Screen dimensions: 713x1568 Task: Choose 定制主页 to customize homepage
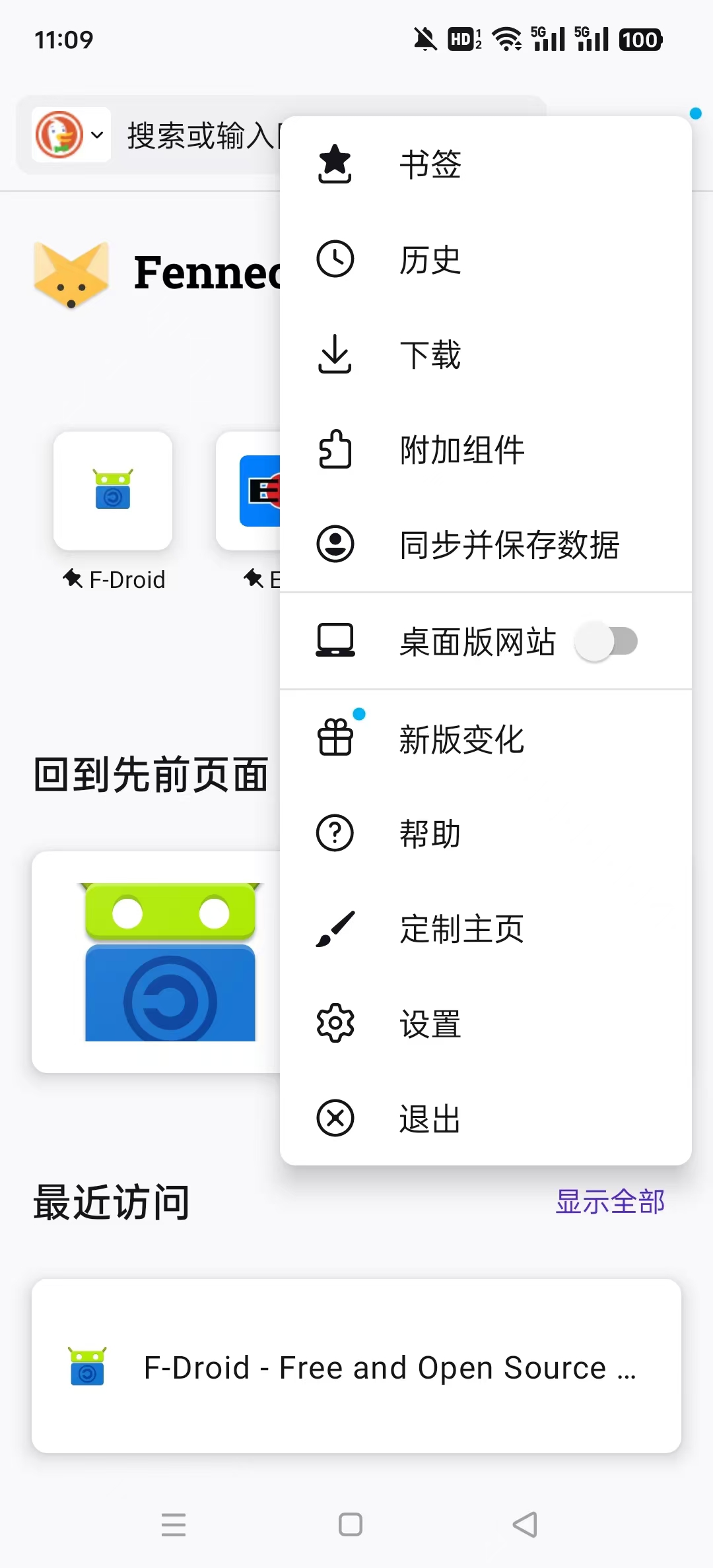tap(486, 929)
